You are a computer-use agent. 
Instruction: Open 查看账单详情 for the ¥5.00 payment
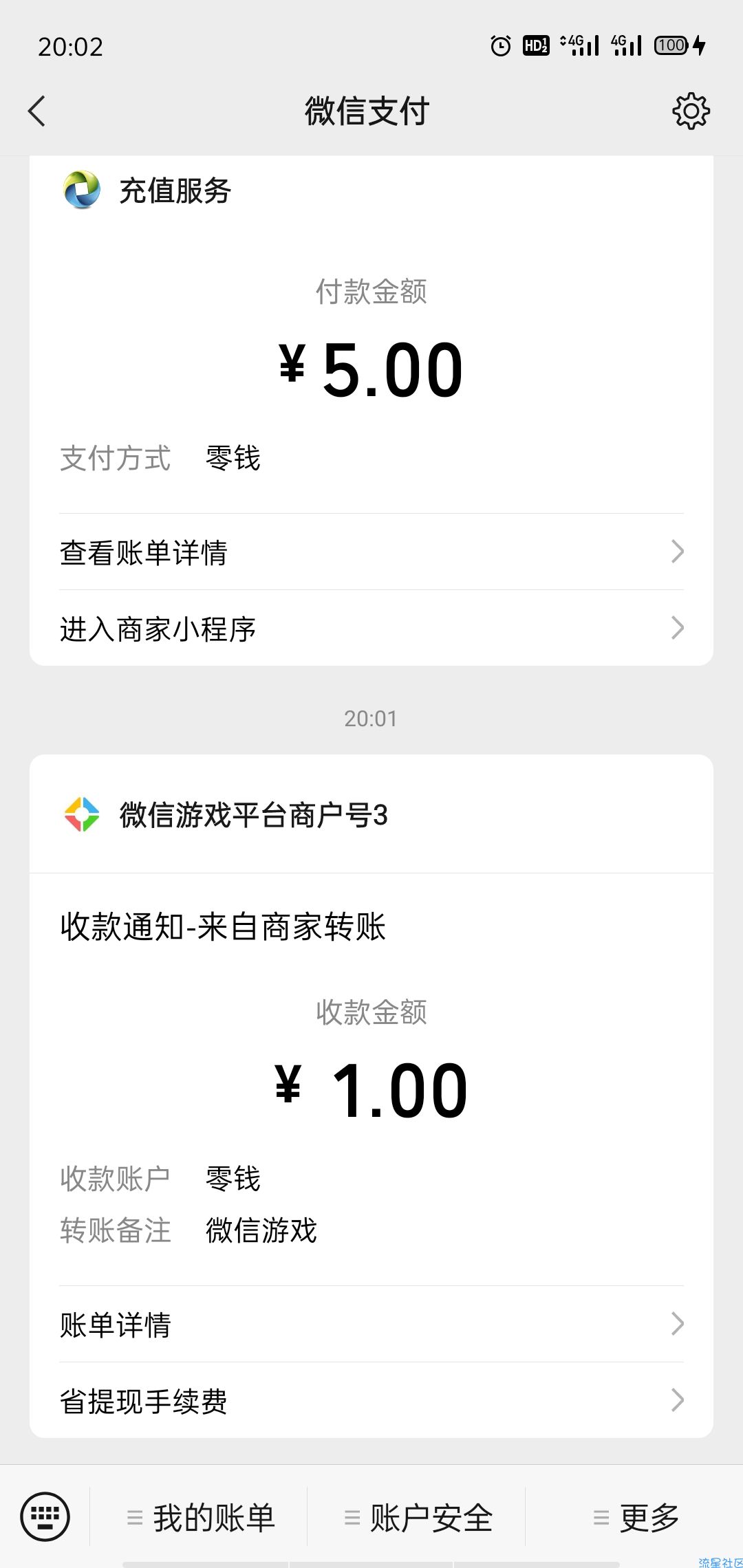[371, 552]
